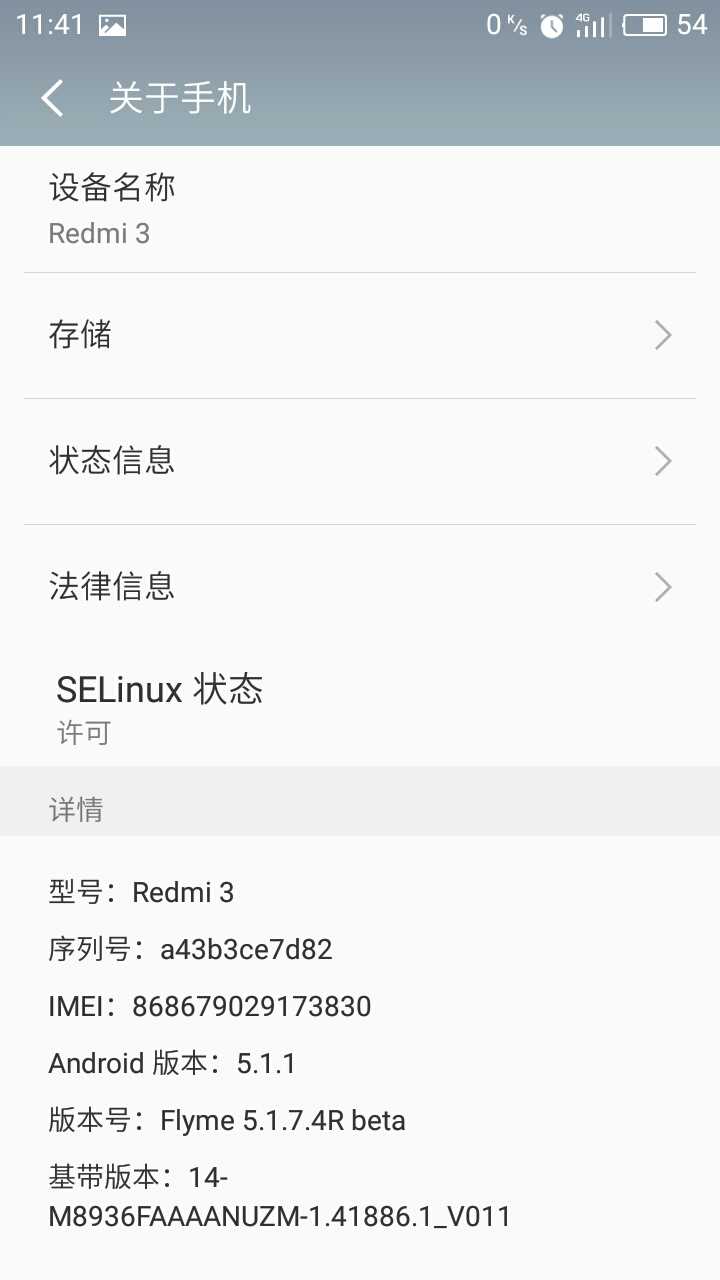Viewport: 720px width, 1280px height.
Task: Open the 法律信息 row
Action: 360,587
